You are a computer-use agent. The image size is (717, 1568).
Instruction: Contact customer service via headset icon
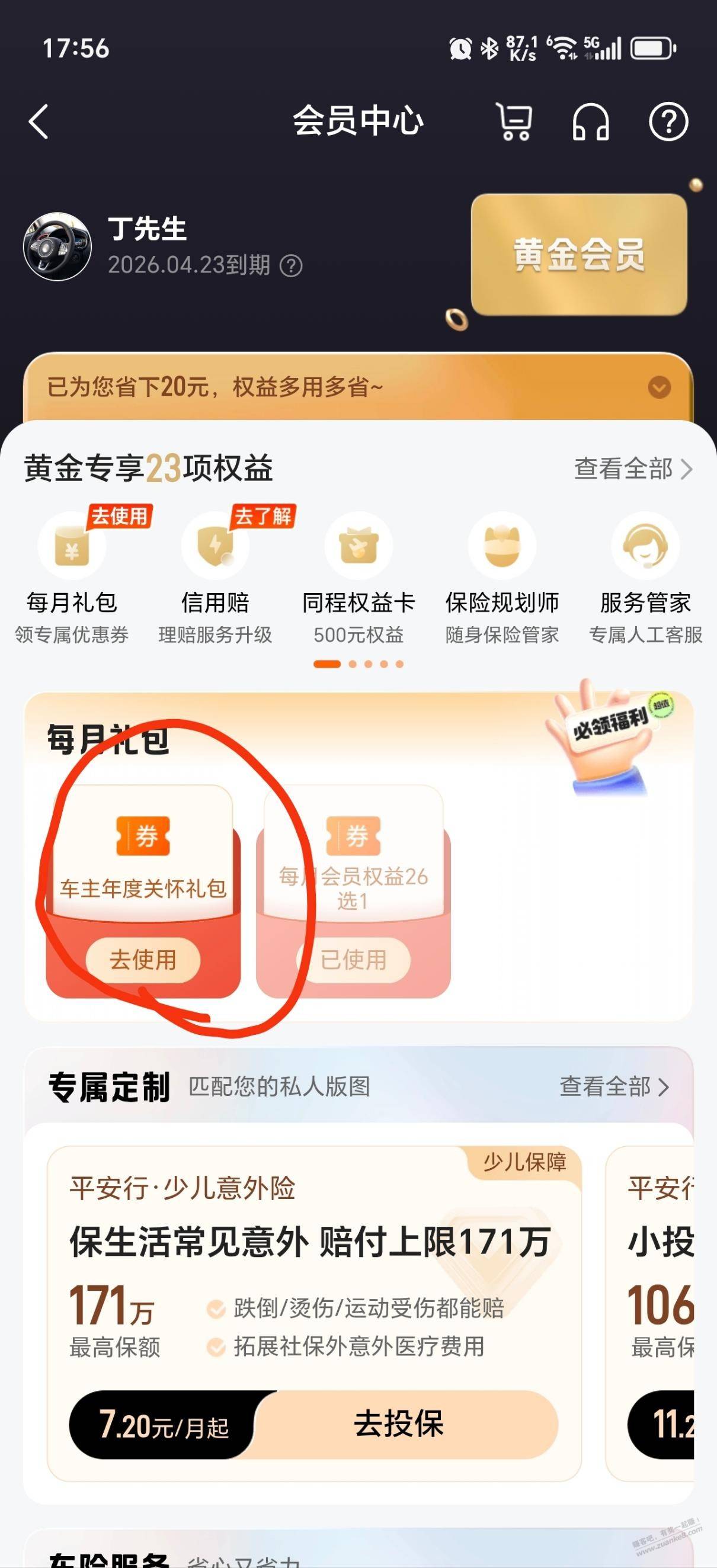coord(590,122)
